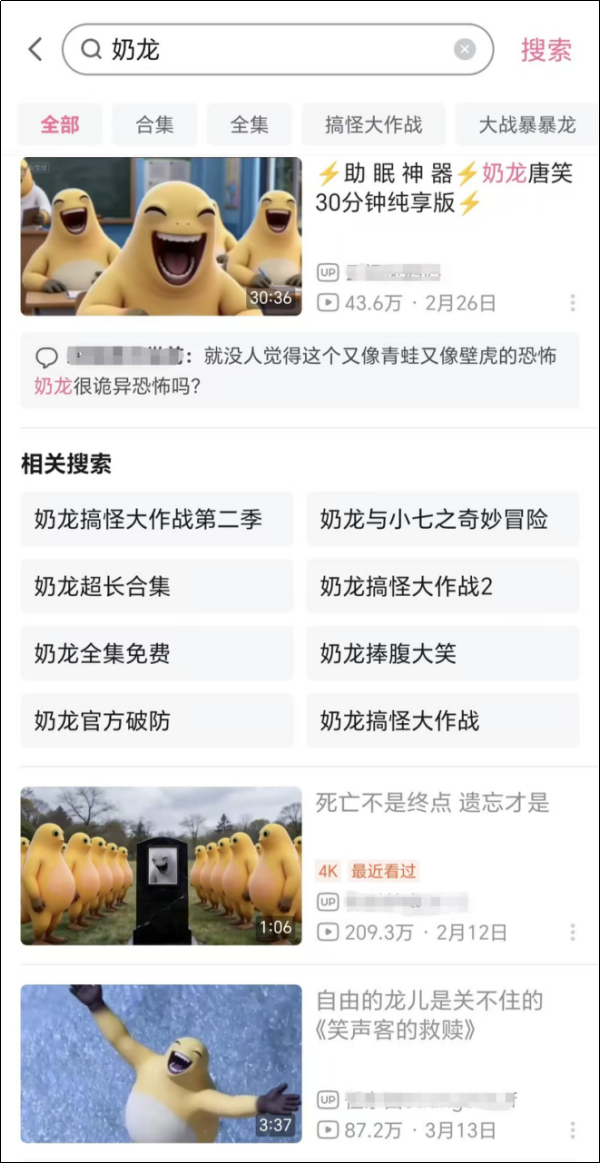Switch to the 全集 tab

pyautogui.click(x=249, y=125)
